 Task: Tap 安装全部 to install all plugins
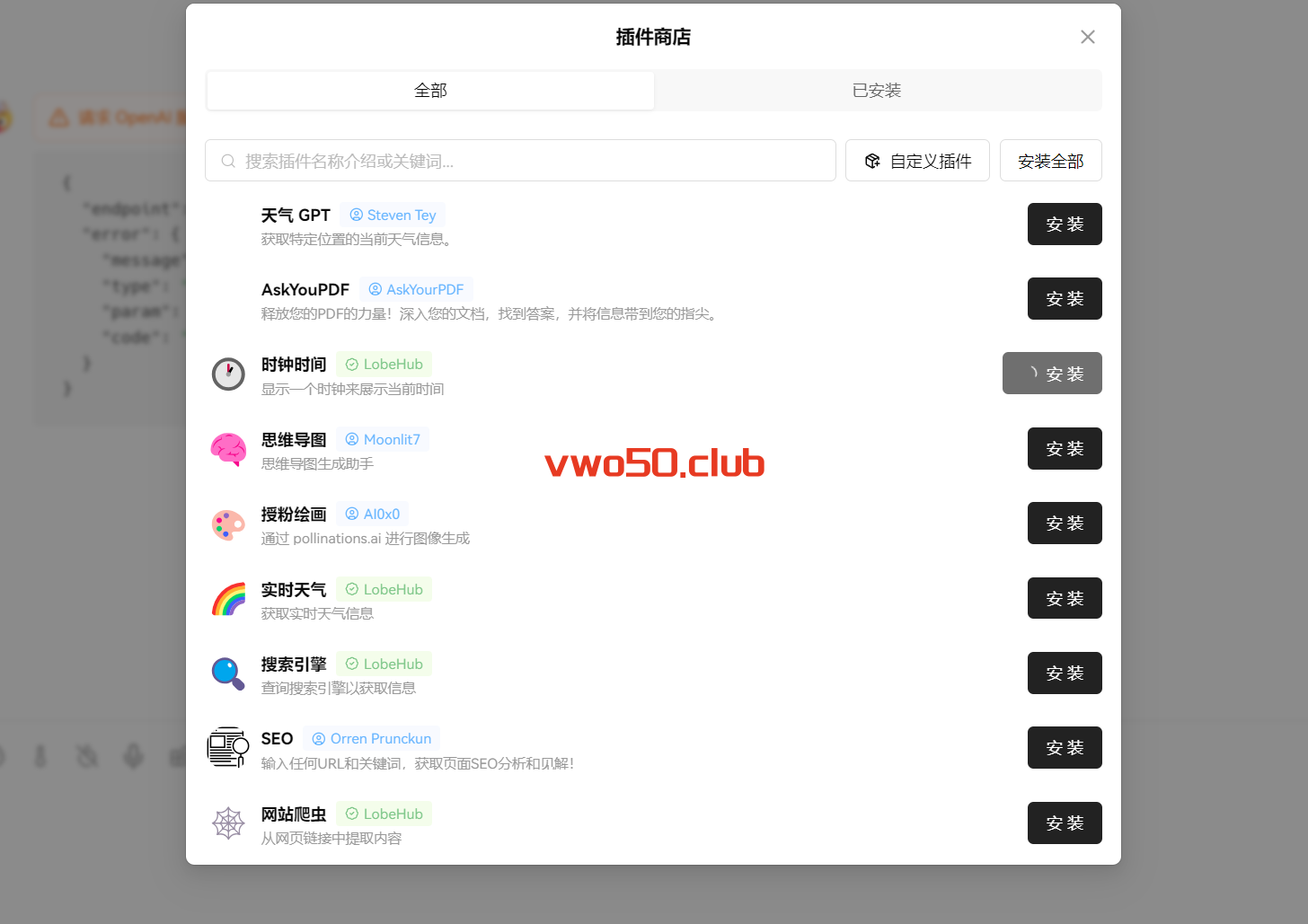[x=1050, y=161]
